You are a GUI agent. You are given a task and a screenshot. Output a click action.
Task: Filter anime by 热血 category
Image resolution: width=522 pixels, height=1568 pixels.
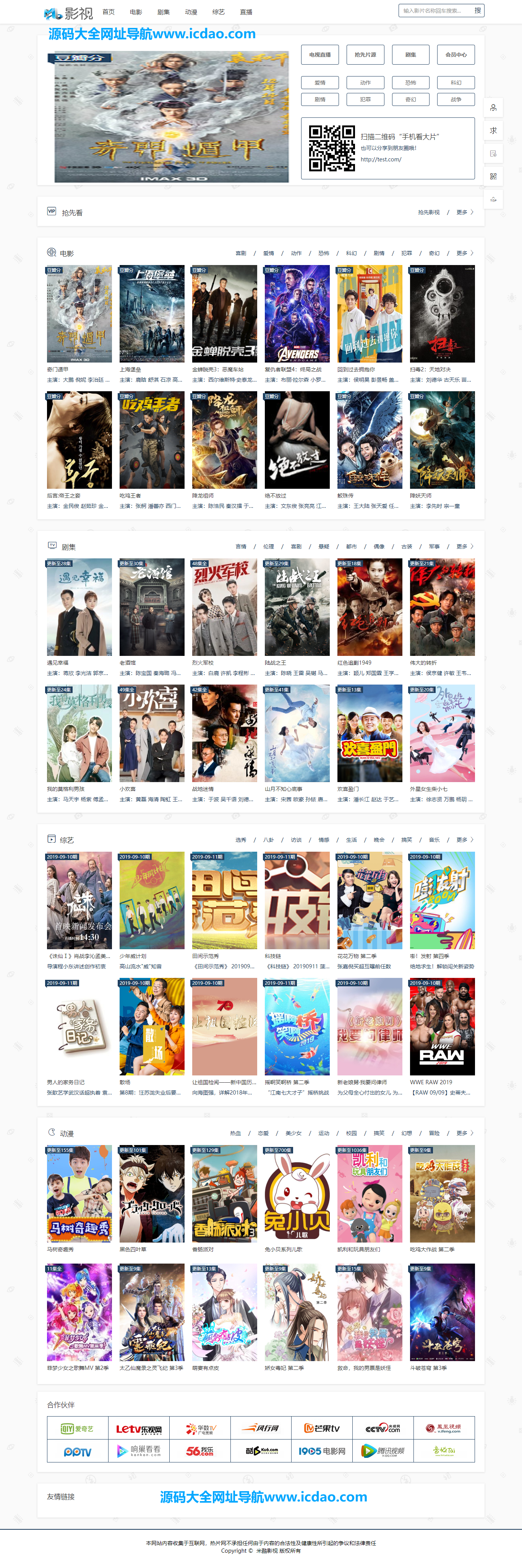click(x=235, y=1134)
